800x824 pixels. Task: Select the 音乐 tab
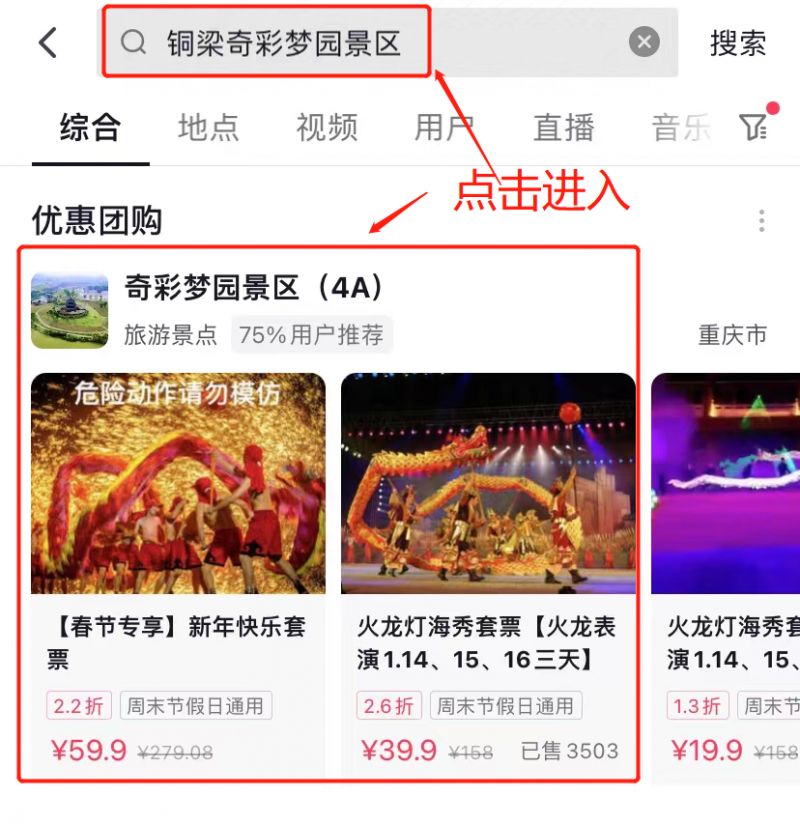click(x=680, y=128)
